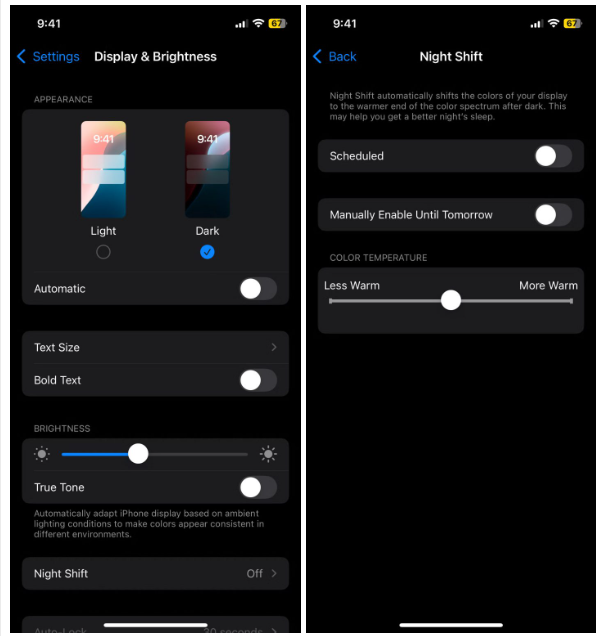This screenshot has width=602, height=636.
Task: Open Text Size settings
Action: click(x=155, y=347)
